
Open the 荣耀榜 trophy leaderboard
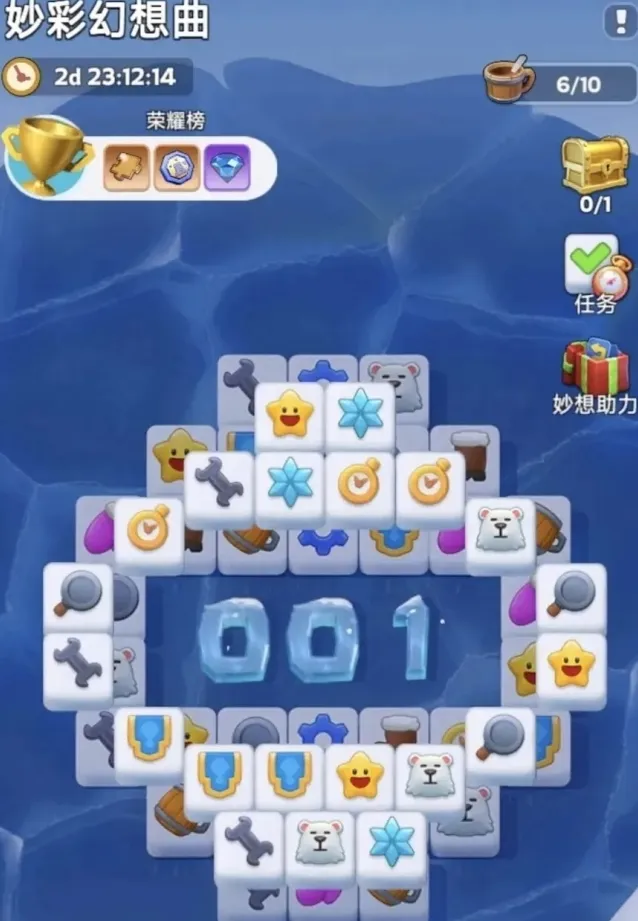(x=45, y=156)
